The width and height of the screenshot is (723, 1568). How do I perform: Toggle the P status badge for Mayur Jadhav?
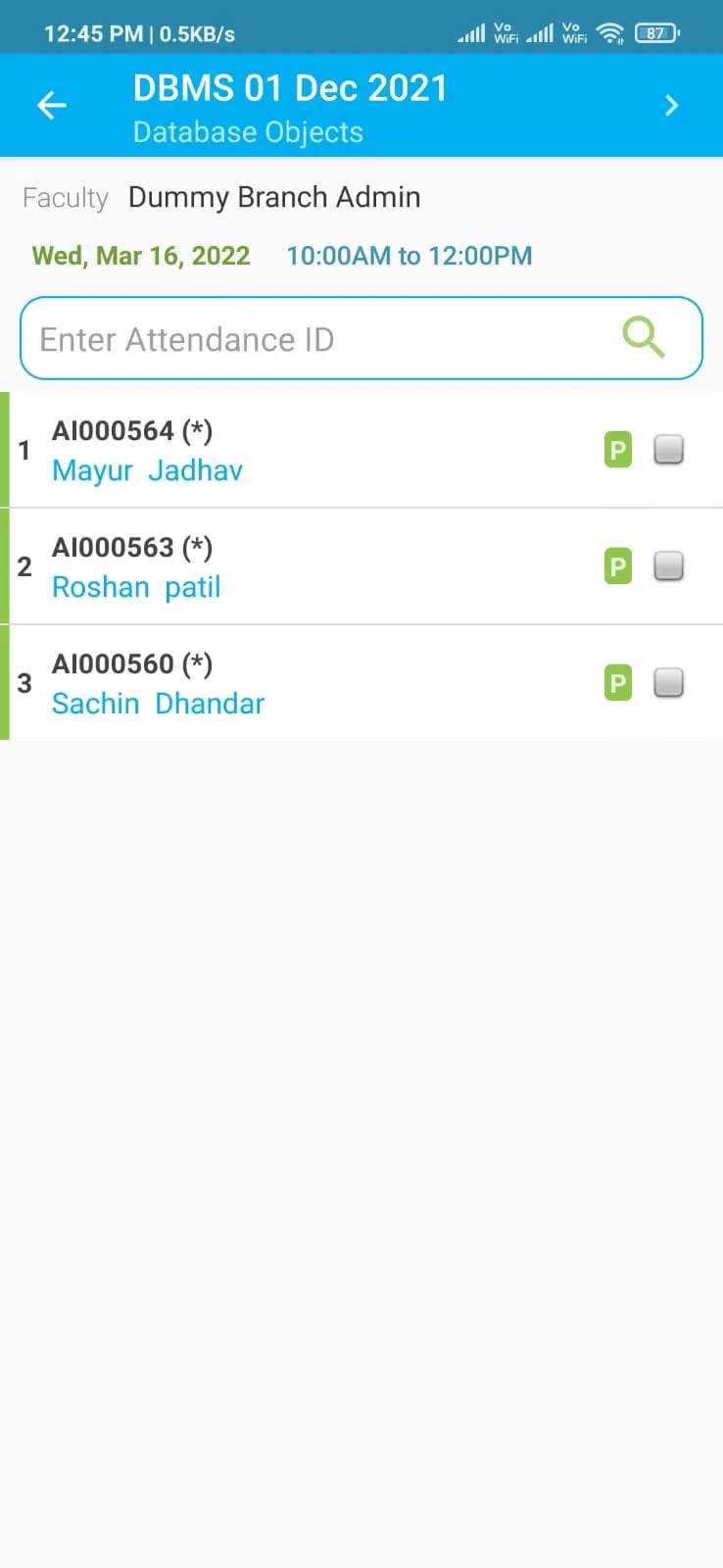[617, 450]
